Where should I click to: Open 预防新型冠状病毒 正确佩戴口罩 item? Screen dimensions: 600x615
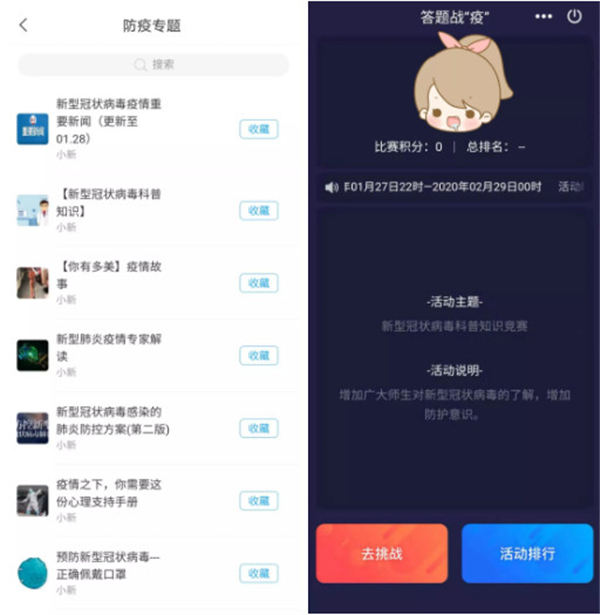pyautogui.click(x=110, y=565)
